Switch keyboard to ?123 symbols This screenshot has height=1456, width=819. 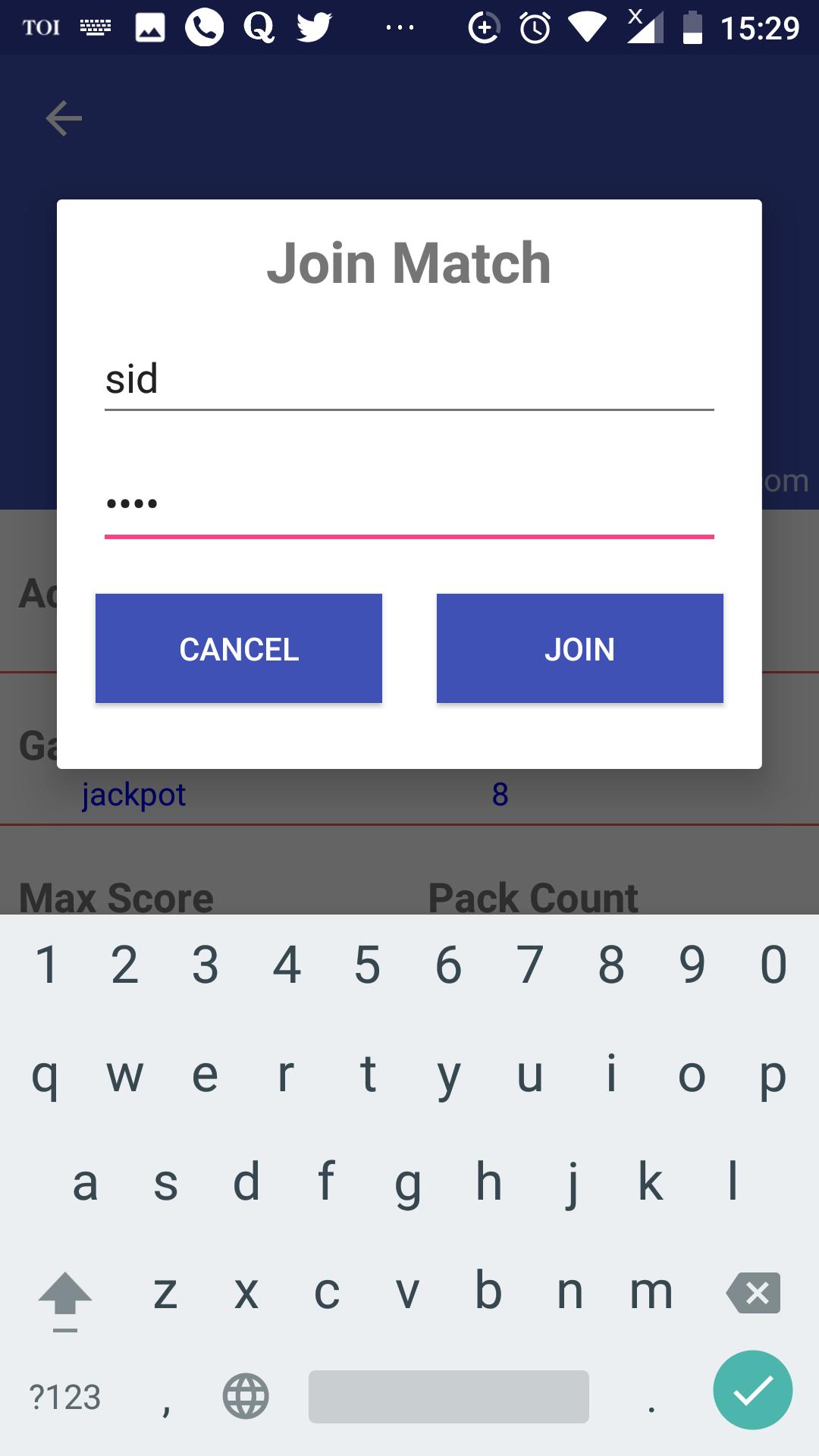coord(65,1397)
